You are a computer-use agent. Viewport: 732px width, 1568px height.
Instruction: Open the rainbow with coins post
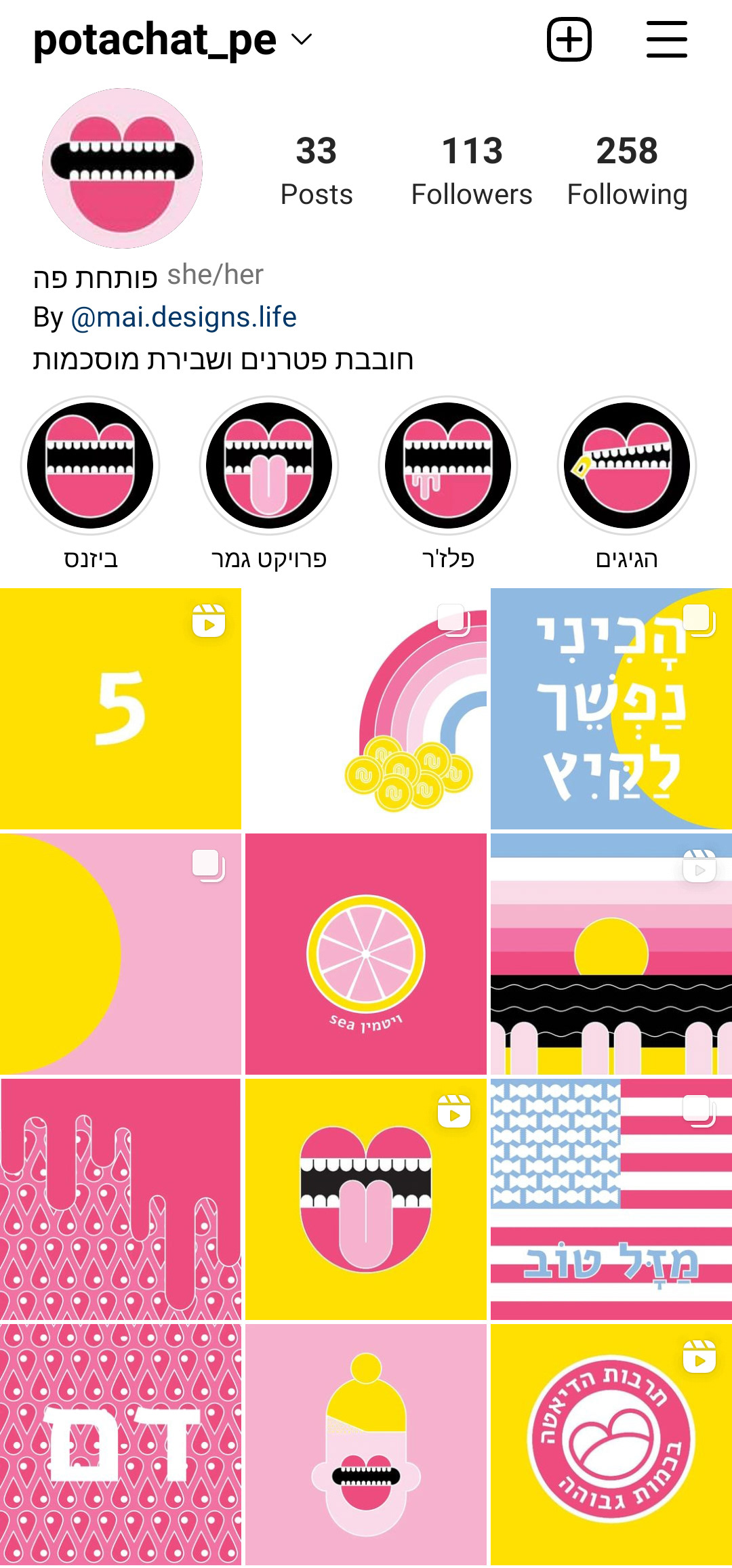coord(366,709)
